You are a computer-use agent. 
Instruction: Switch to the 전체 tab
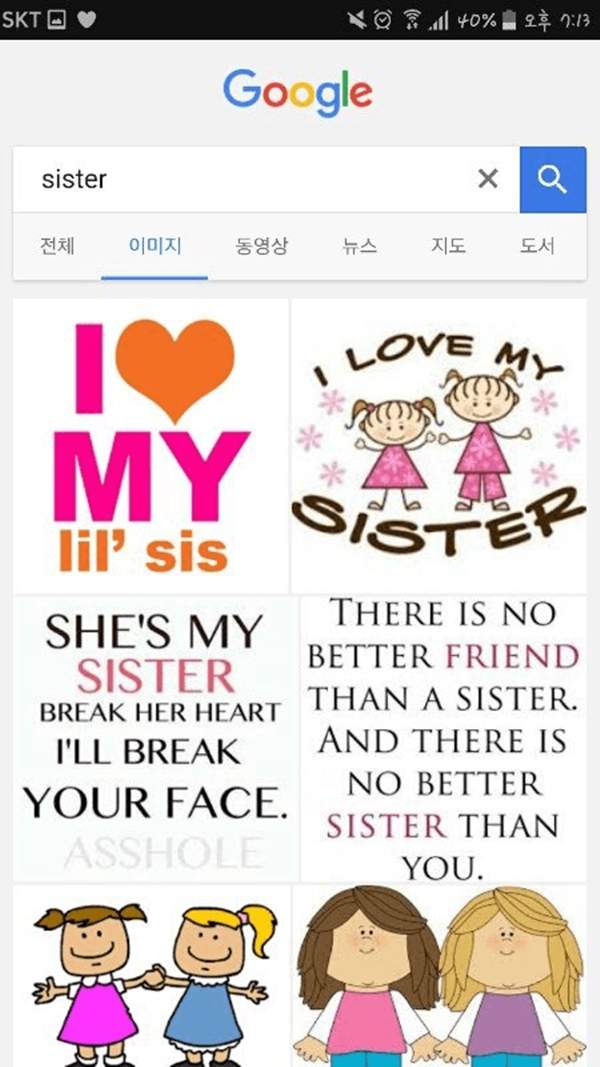[57, 246]
